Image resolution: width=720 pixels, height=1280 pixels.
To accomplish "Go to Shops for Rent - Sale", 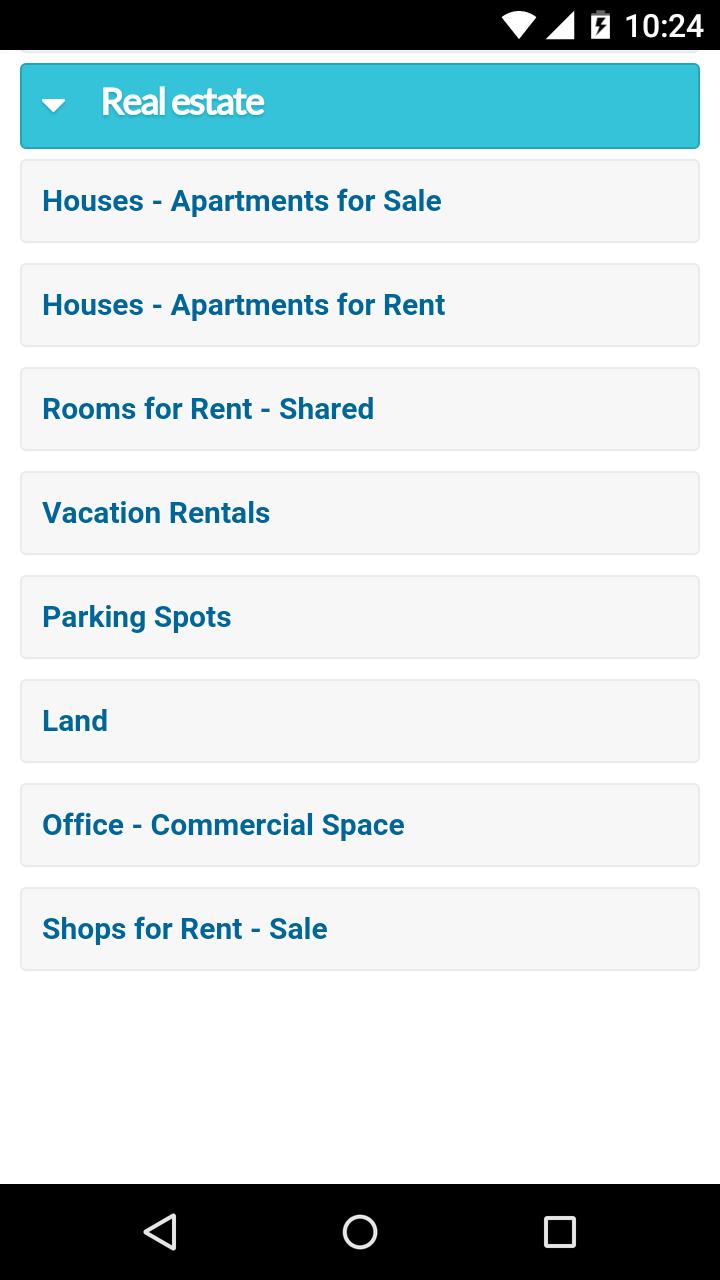I will (x=359, y=929).
